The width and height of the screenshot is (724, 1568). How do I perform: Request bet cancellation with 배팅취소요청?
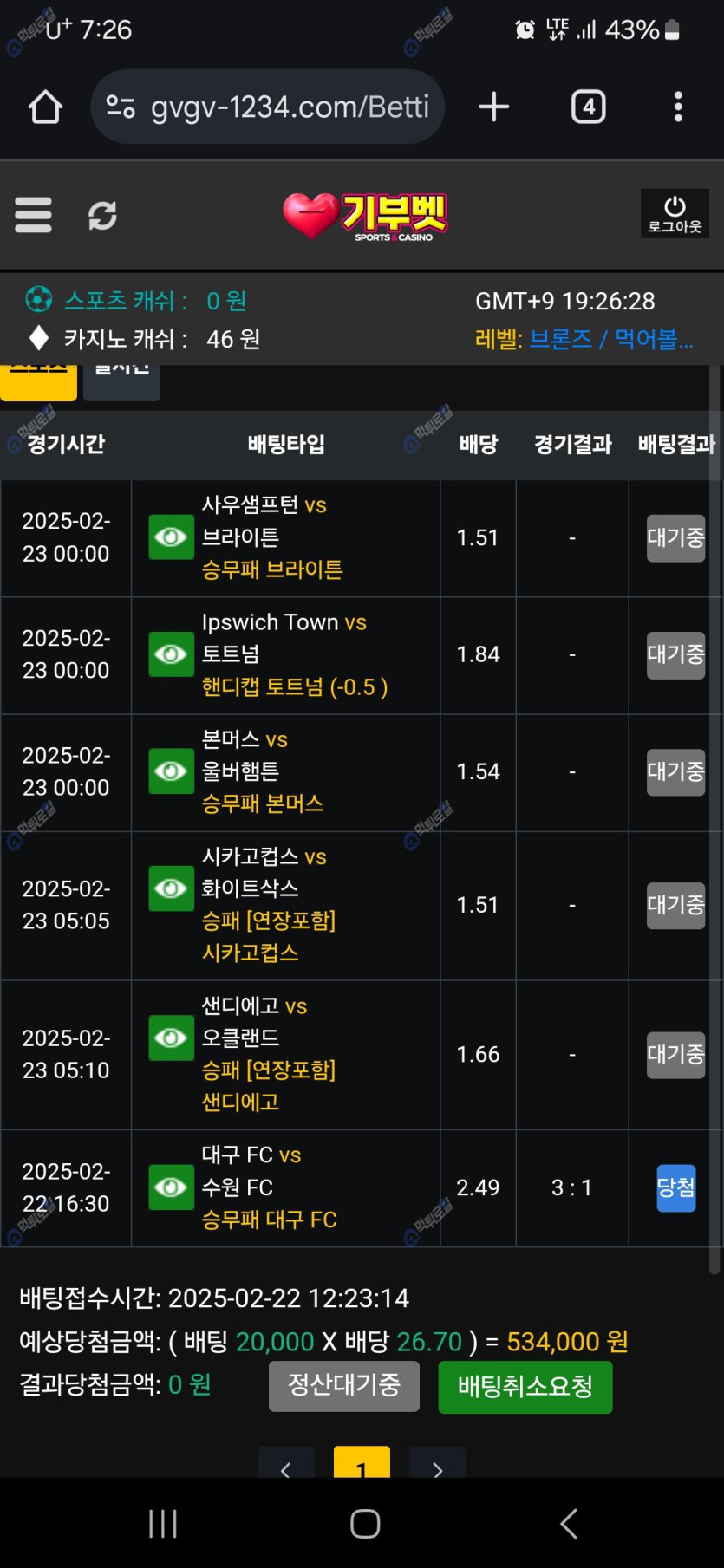click(525, 1387)
